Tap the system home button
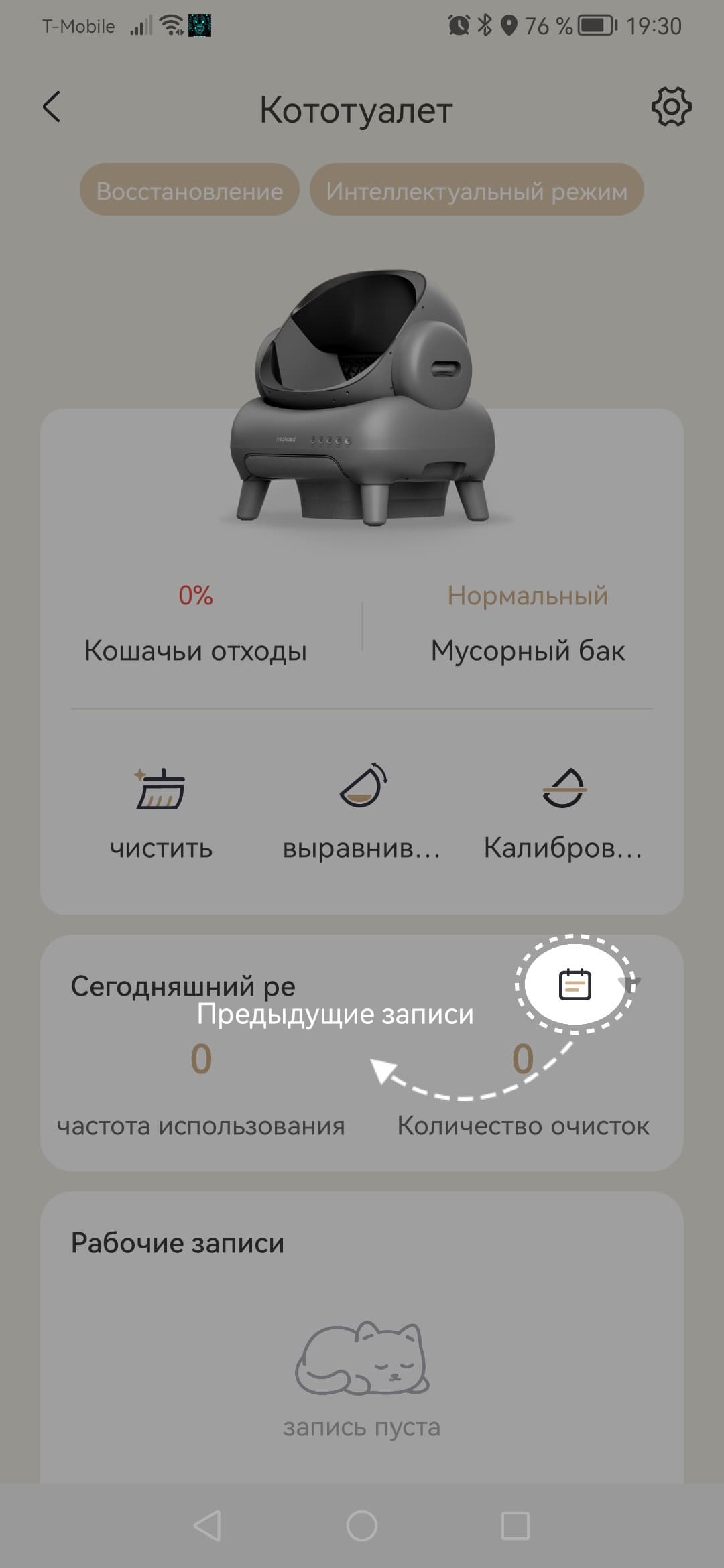Viewport: 724px width, 1568px height. tap(362, 1526)
